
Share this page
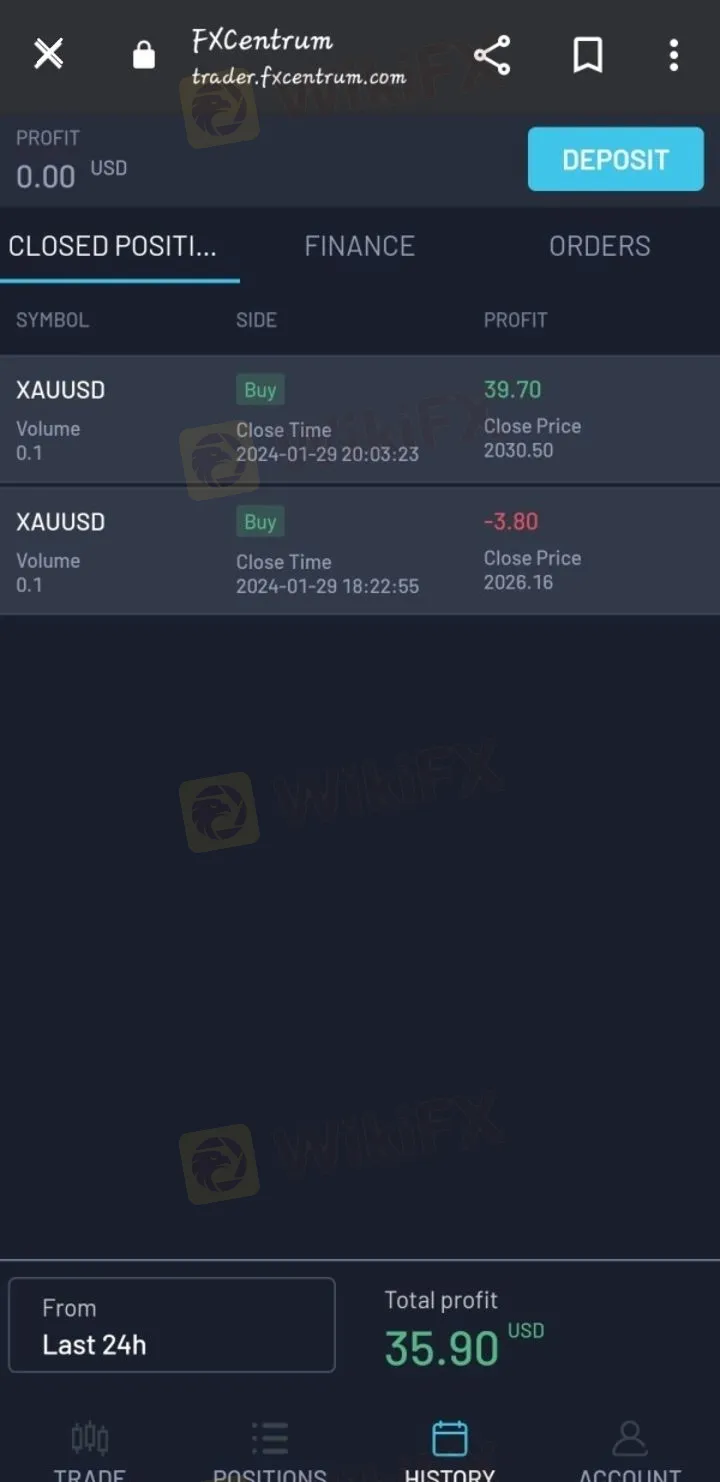tap(492, 55)
